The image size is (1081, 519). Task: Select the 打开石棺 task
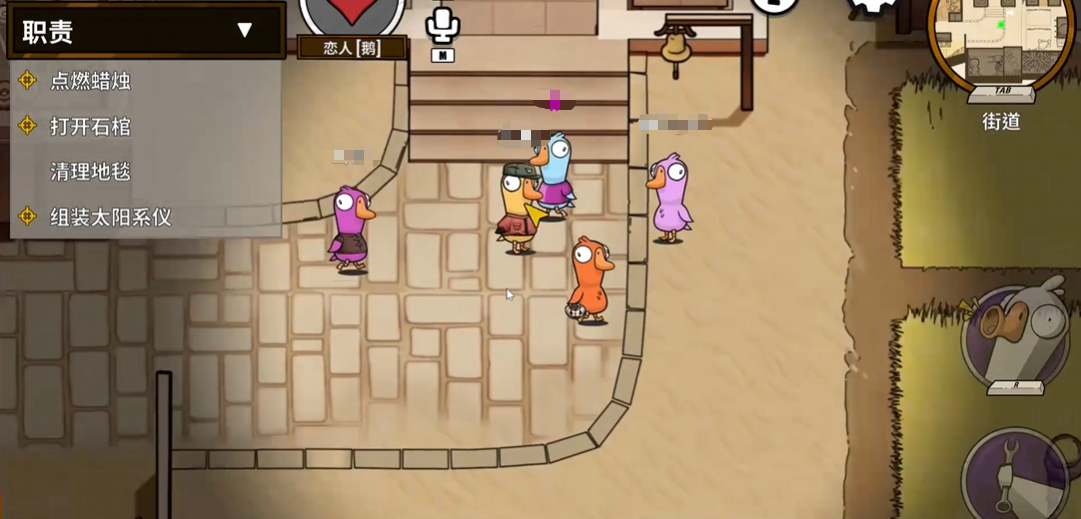click(90, 127)
